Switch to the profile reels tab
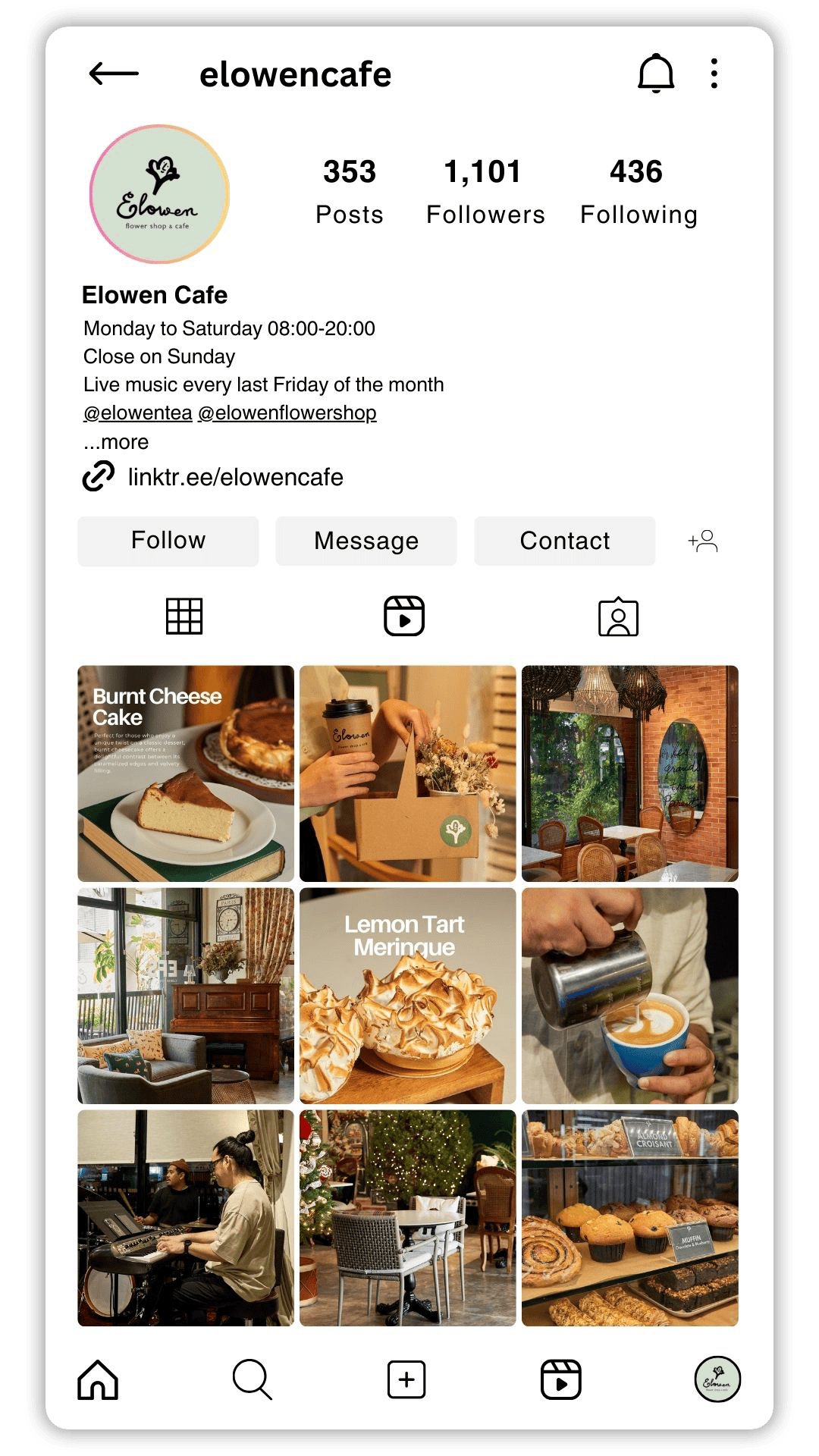 pos(403,616)
